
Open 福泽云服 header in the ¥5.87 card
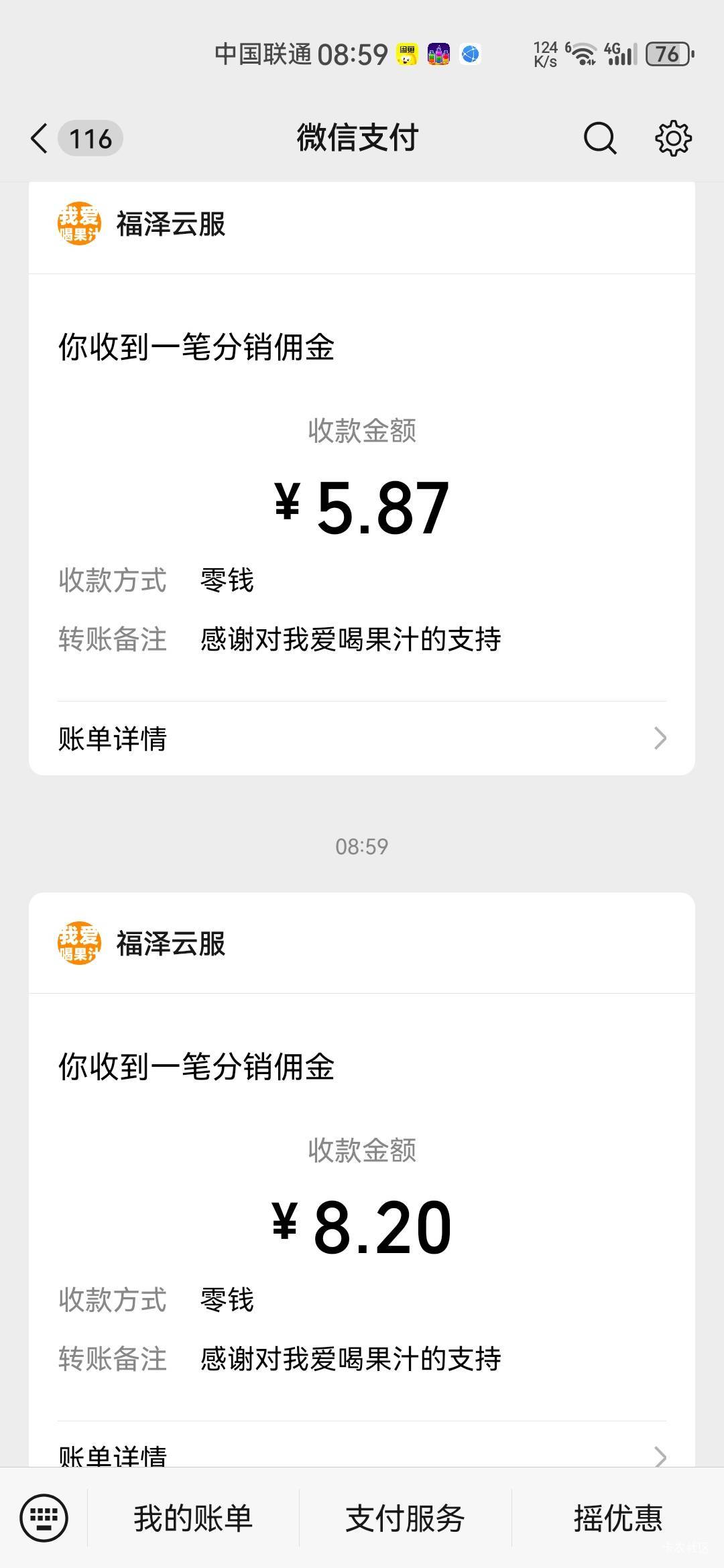(362, 224)
